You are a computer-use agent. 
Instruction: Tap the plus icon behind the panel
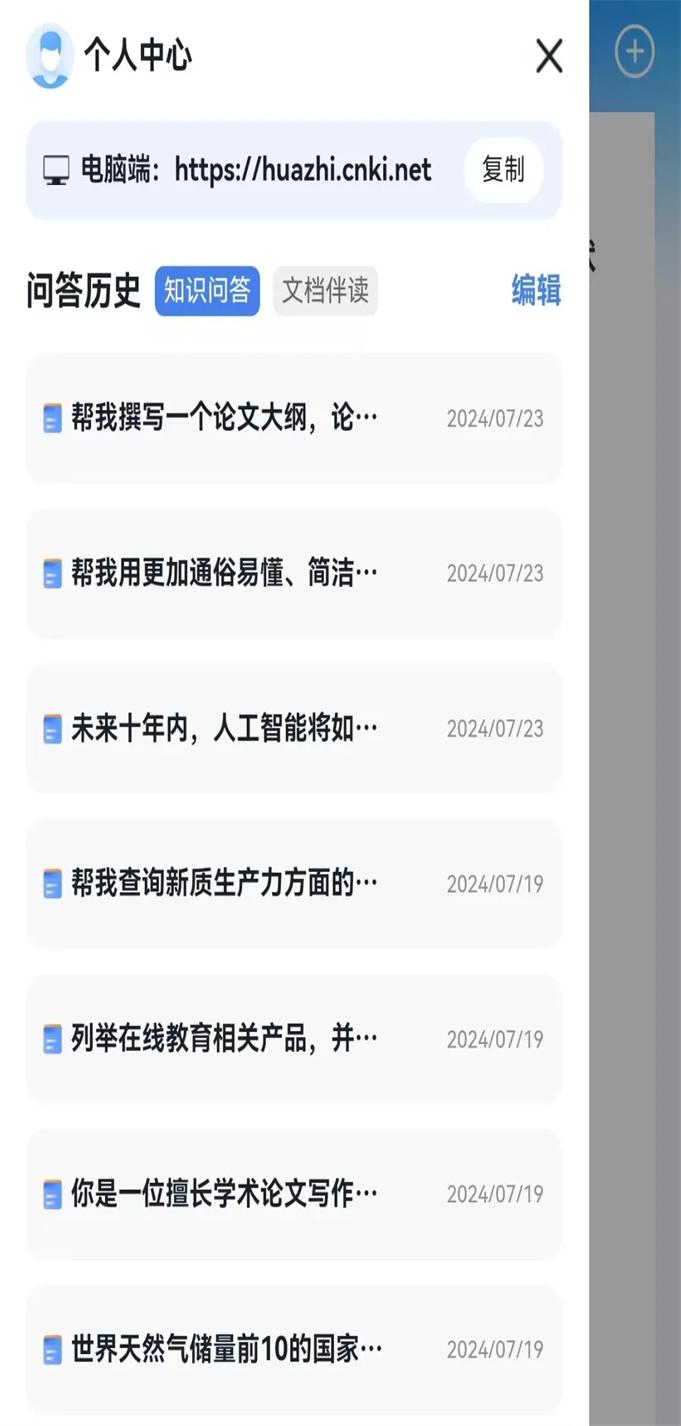click(x=634, y=50)
